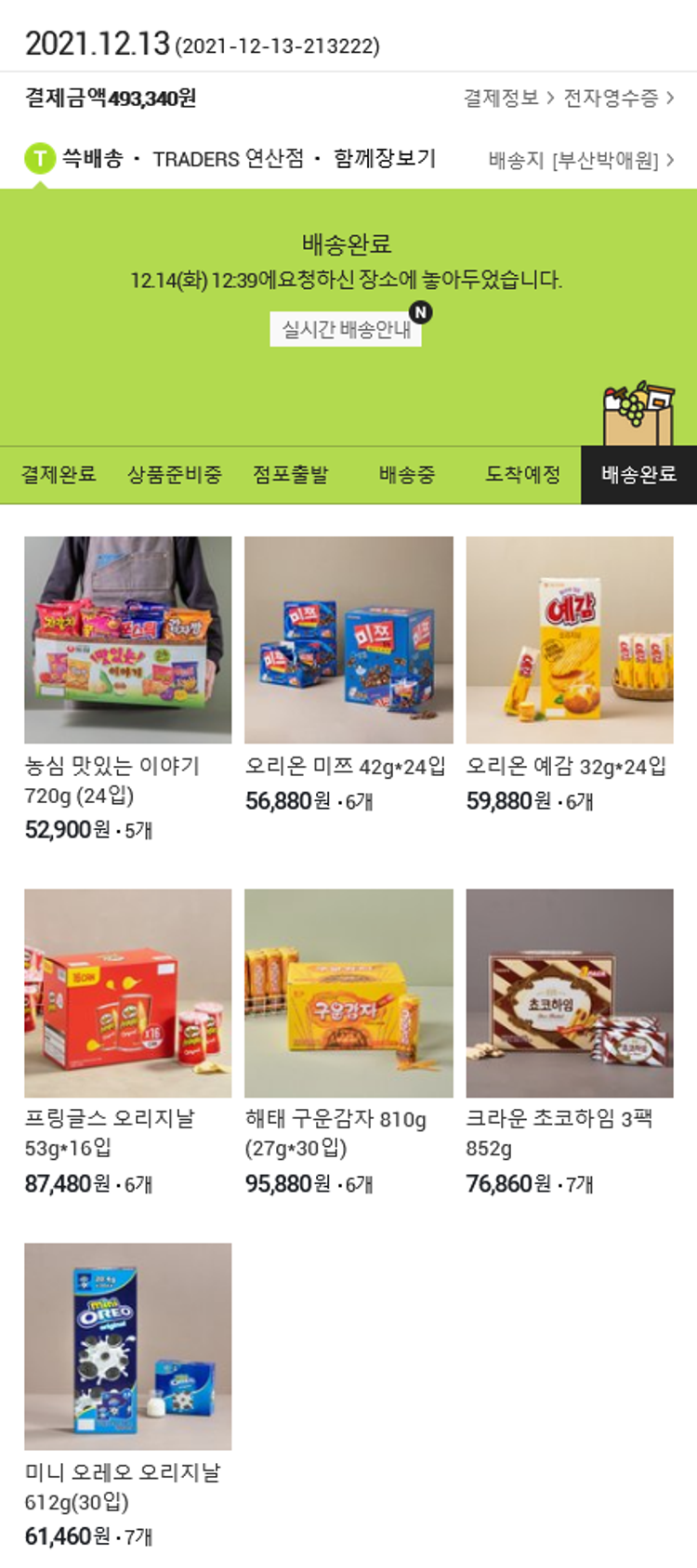View 크라운 쵸코하임 3팩 item
The width and height of the screenshot is (697, 1568).
569,993
